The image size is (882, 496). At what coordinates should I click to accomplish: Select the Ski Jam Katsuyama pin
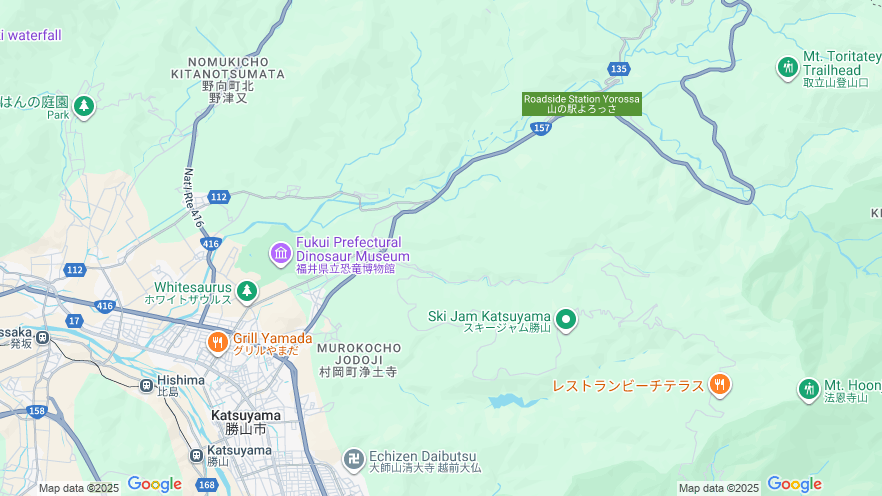pos(567,320)
